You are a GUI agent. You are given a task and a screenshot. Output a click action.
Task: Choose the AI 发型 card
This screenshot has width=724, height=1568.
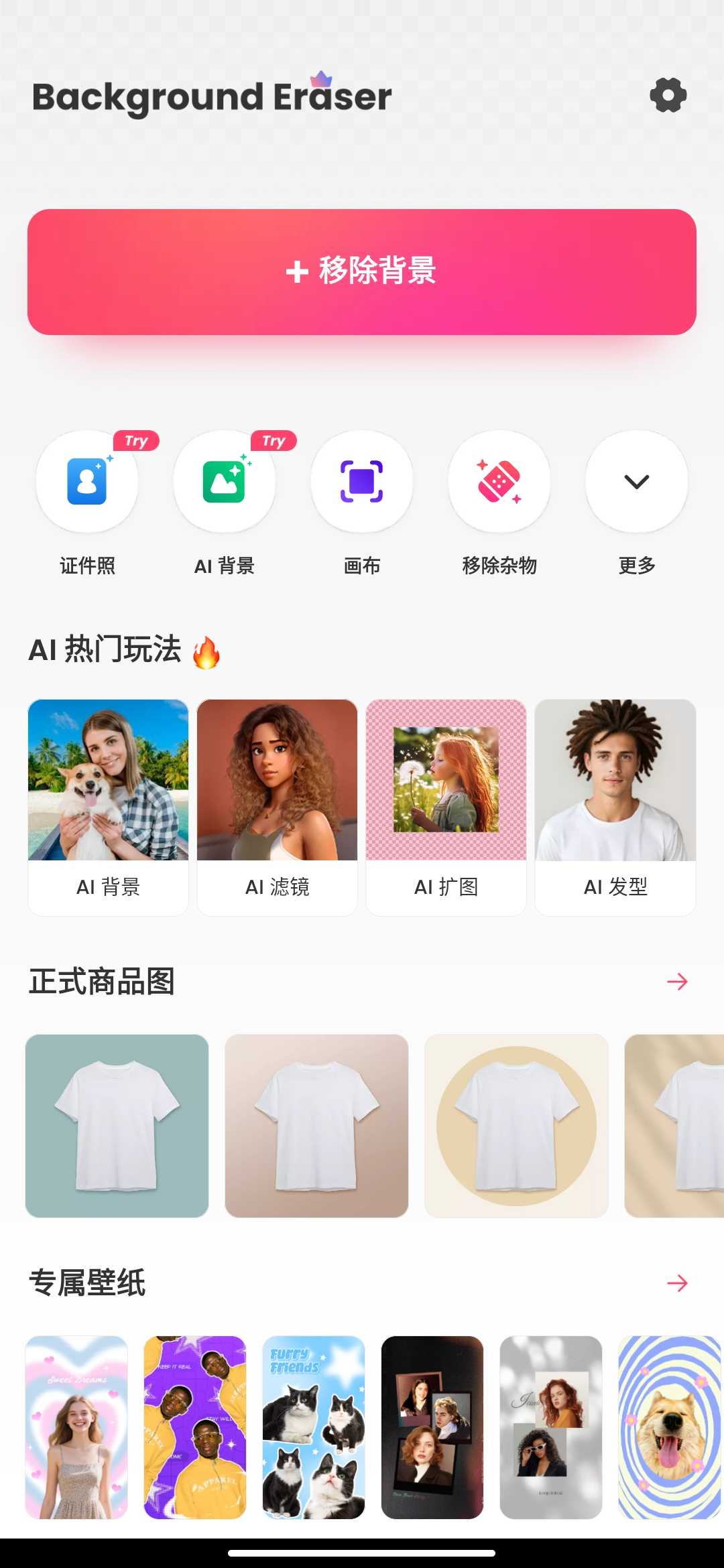point(615,807)
